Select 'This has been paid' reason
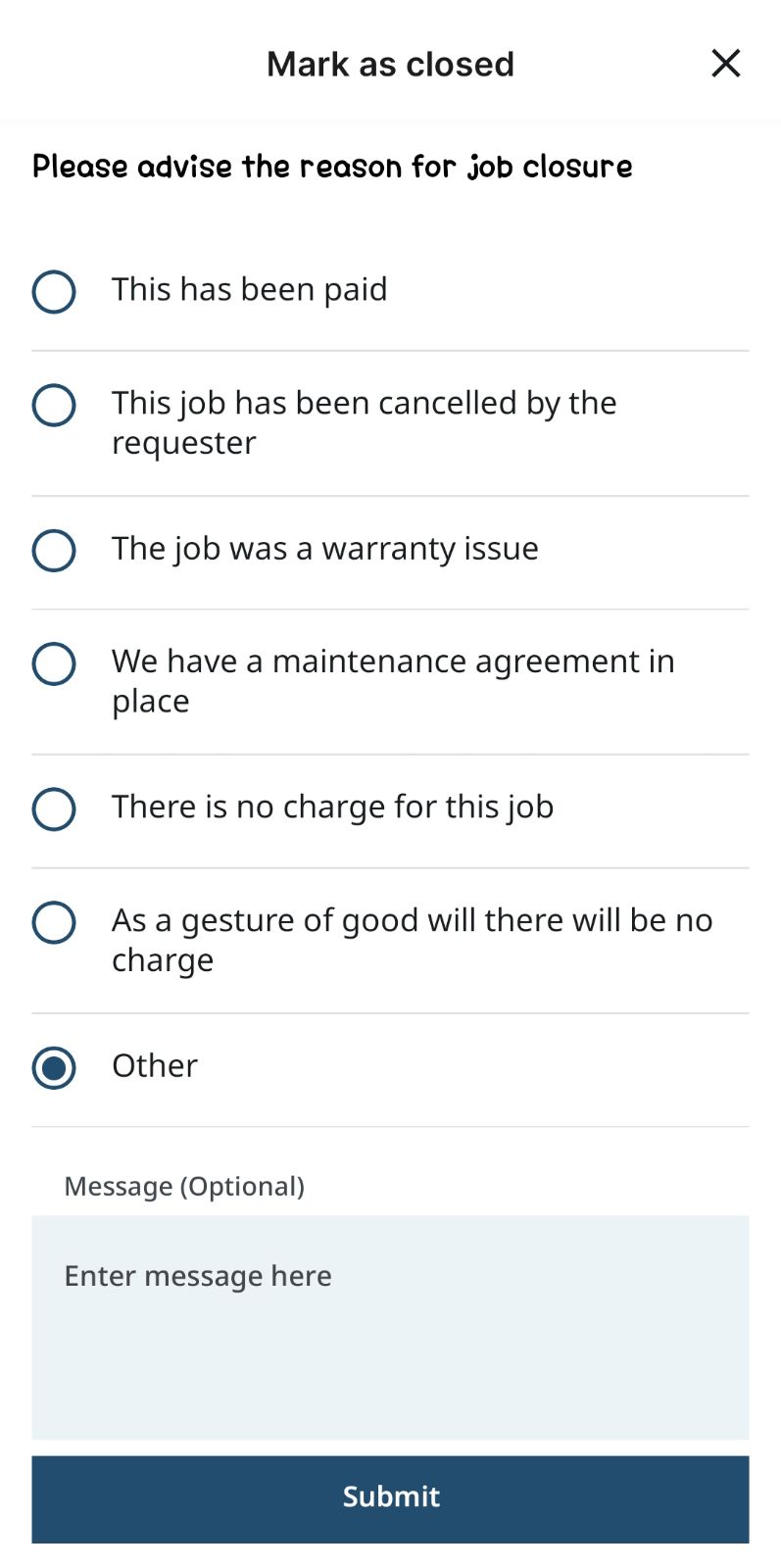781x1568 pixels. 54,291
